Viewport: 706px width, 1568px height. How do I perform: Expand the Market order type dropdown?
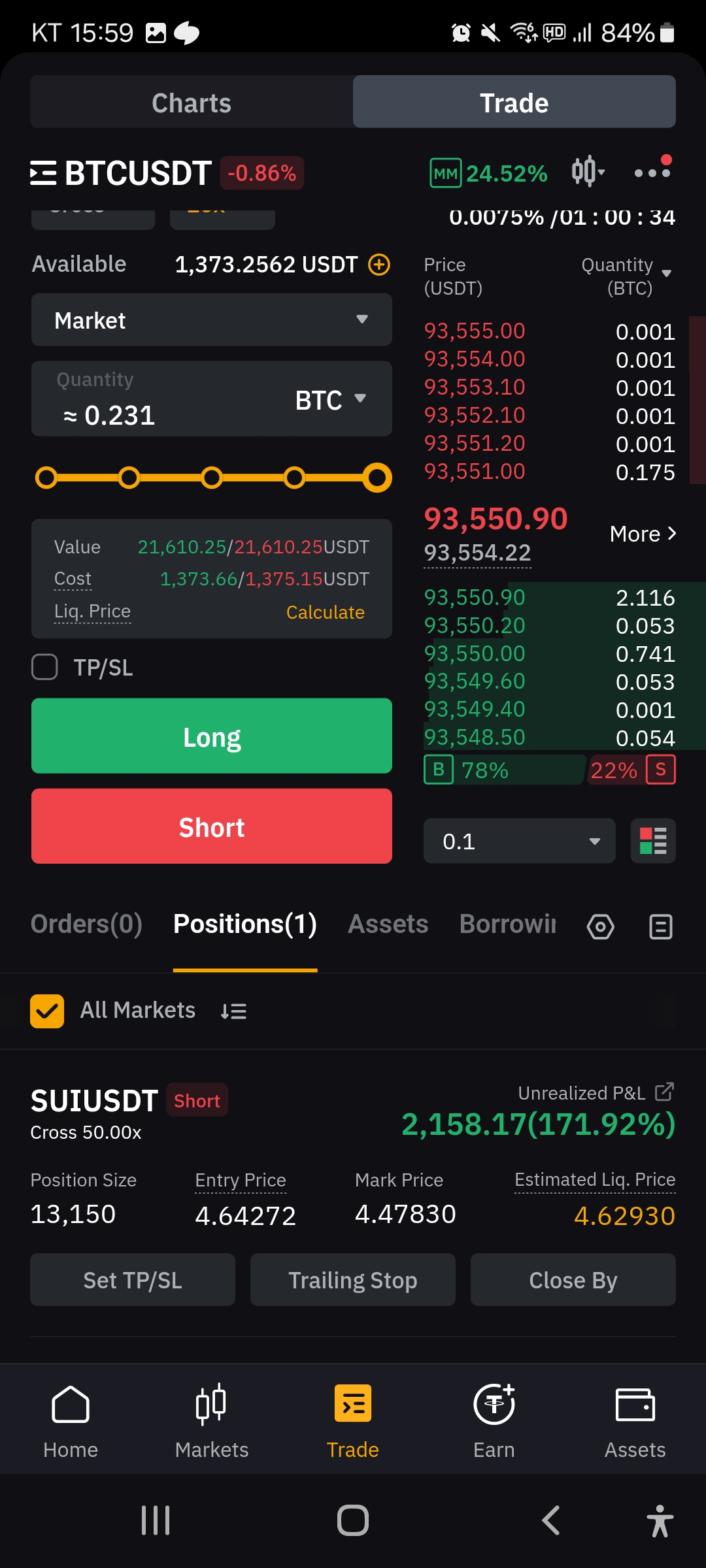(211, 320)
